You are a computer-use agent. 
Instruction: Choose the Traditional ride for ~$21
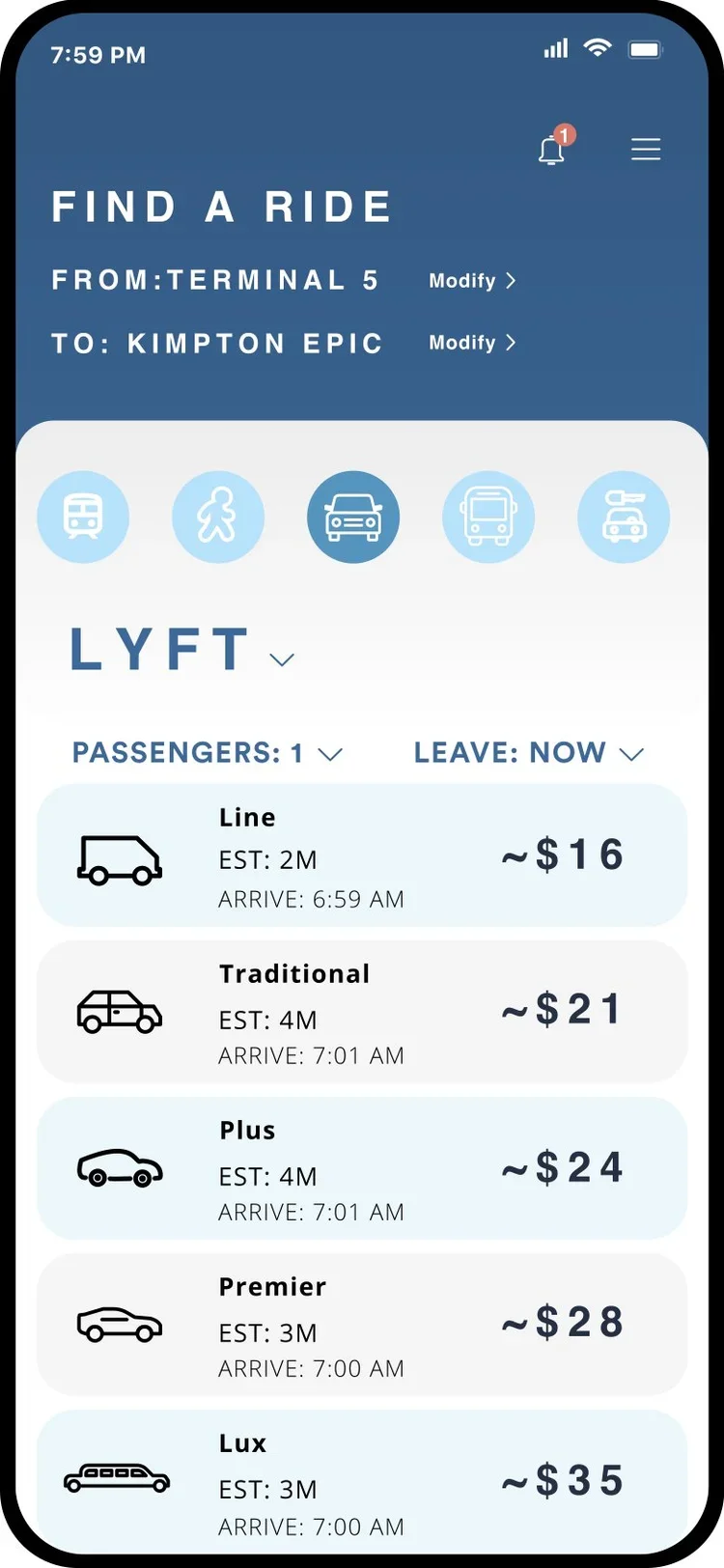[x=362, y=1012]
